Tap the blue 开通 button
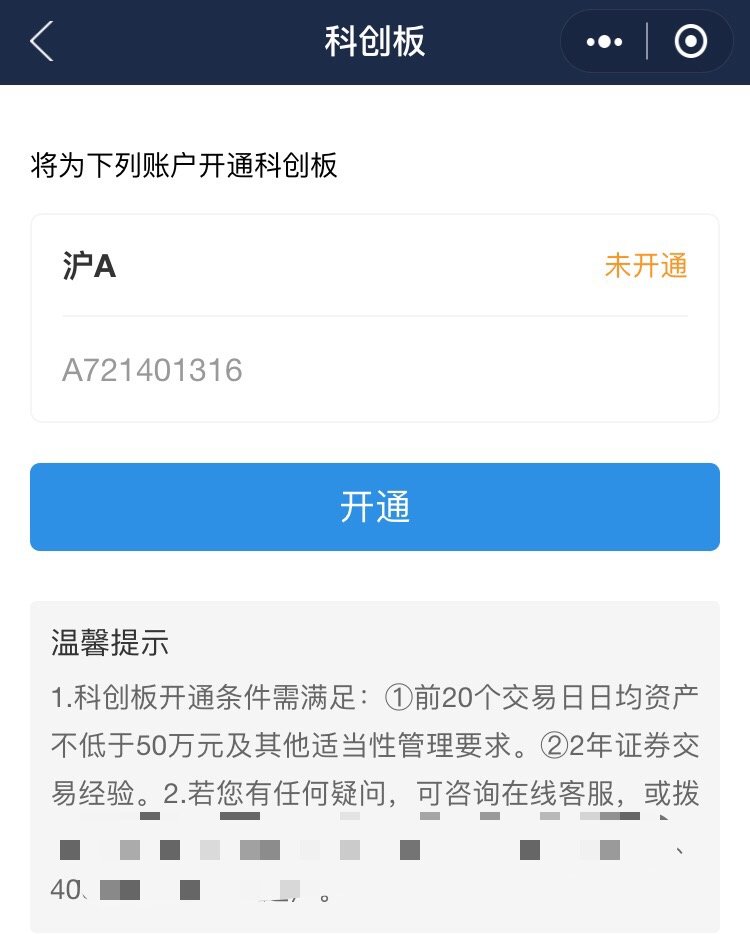This screenshot has width=750, height=934. point(375,507)
